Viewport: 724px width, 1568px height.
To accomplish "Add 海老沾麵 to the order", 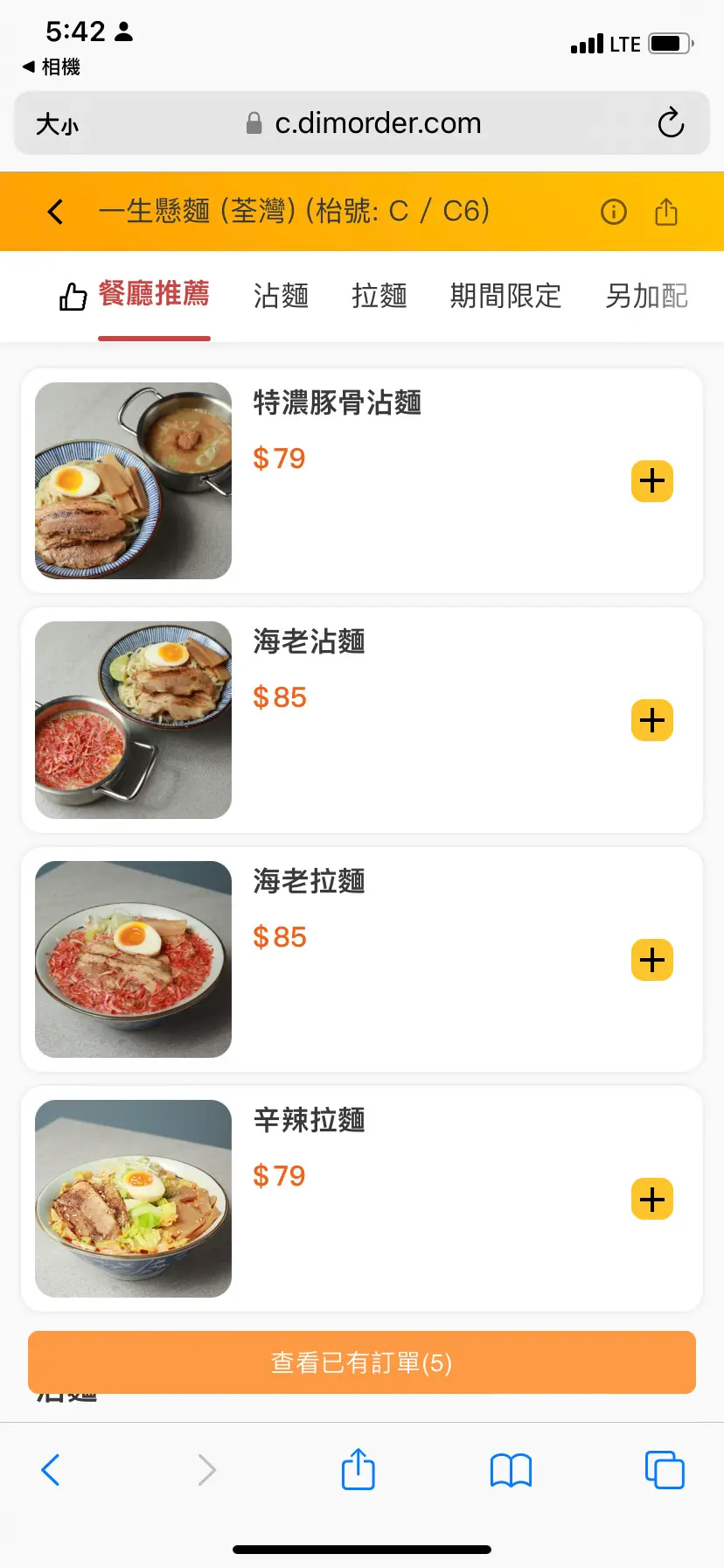I will pos(652,720).
